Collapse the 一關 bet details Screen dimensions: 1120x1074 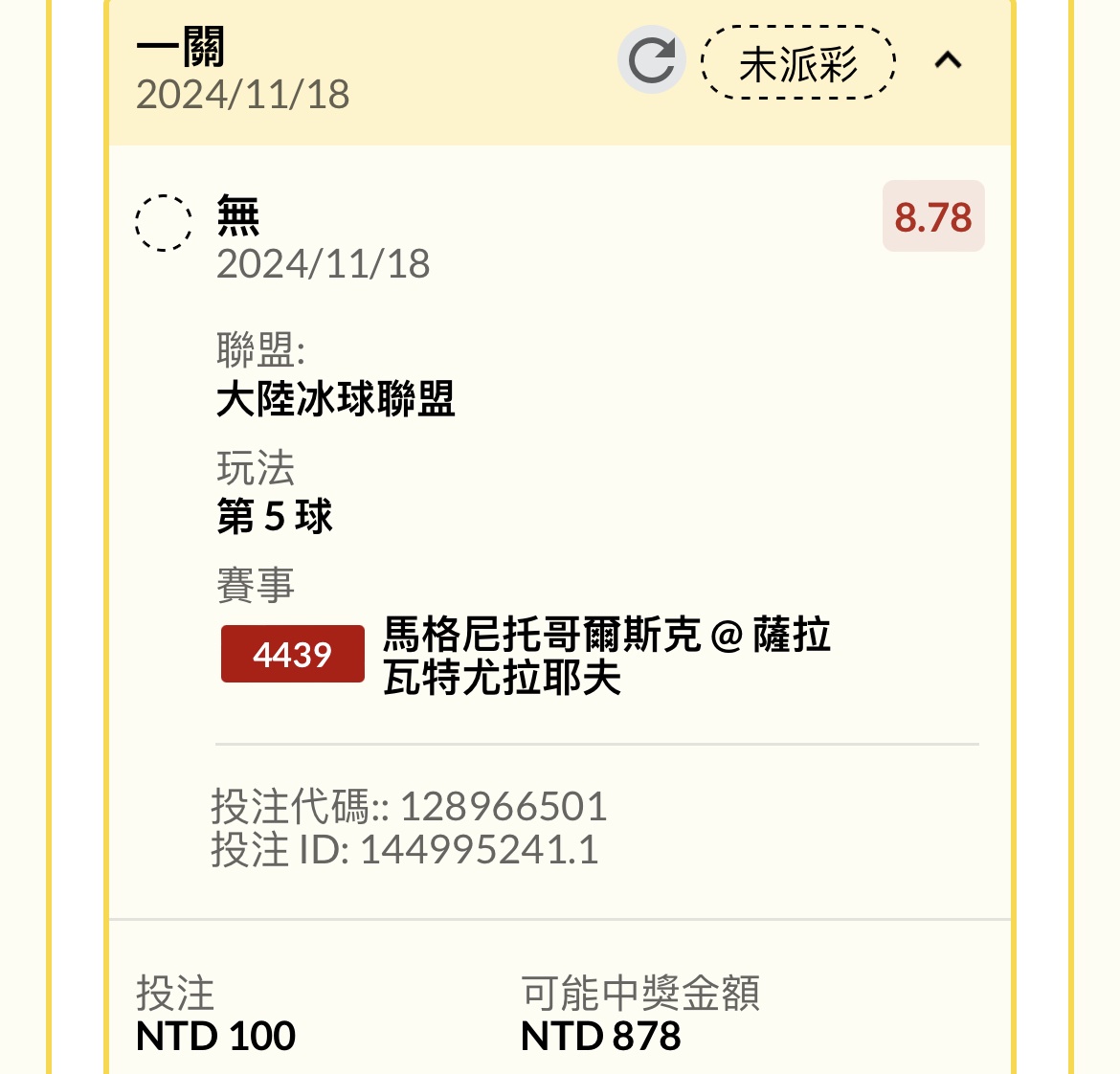coord(948,60)
